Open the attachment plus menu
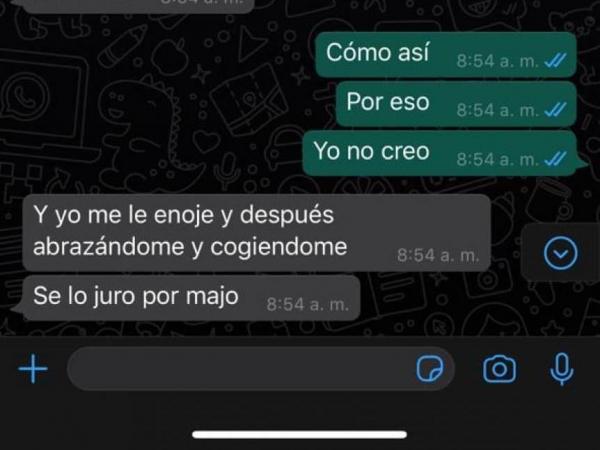 (33, 370)
